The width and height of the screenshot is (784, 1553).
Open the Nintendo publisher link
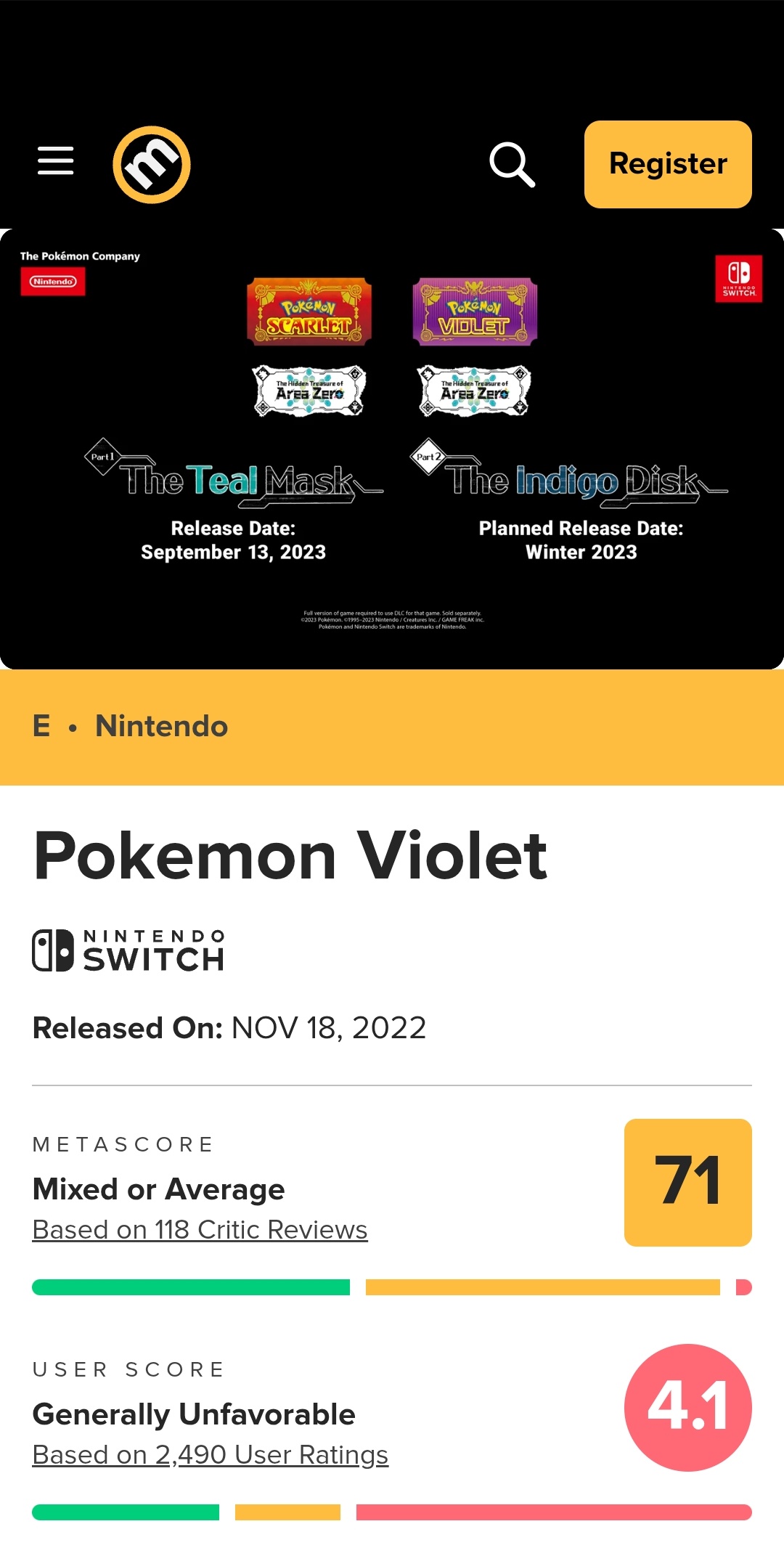(161, 726)
